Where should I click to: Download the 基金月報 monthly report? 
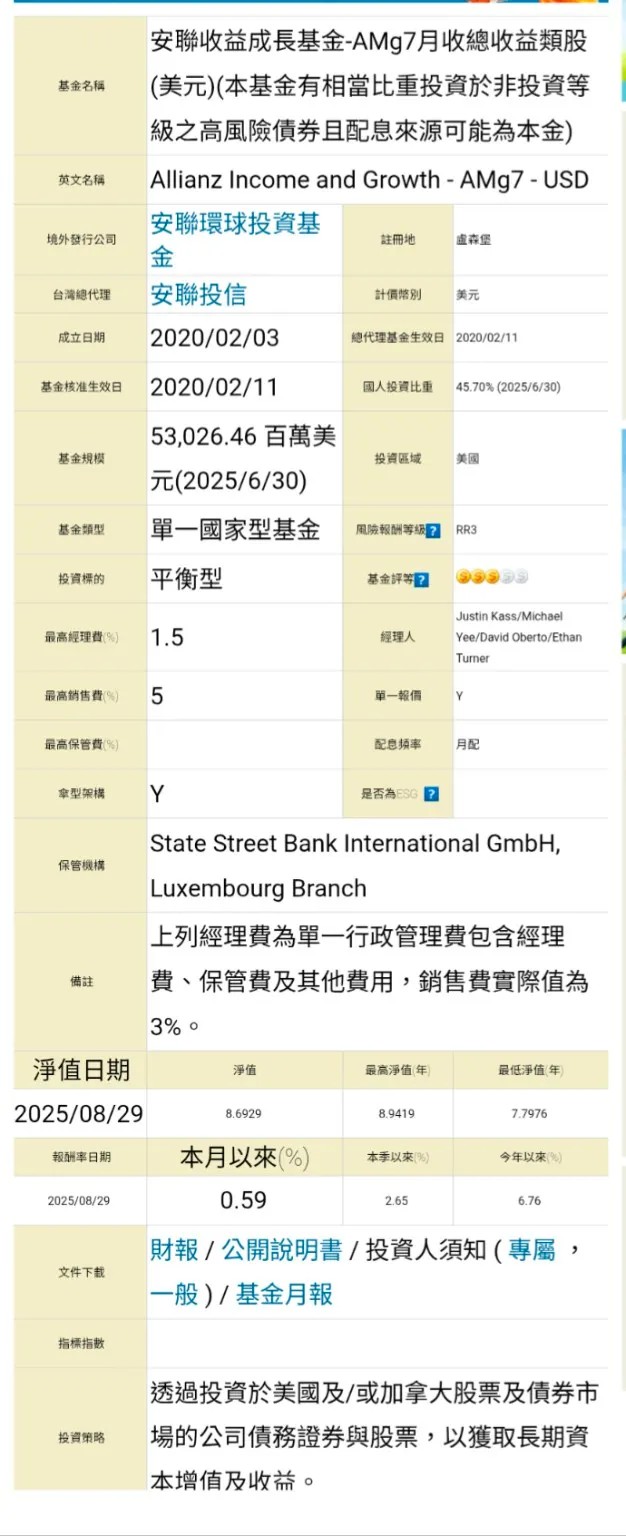(x=284, y=1295)
